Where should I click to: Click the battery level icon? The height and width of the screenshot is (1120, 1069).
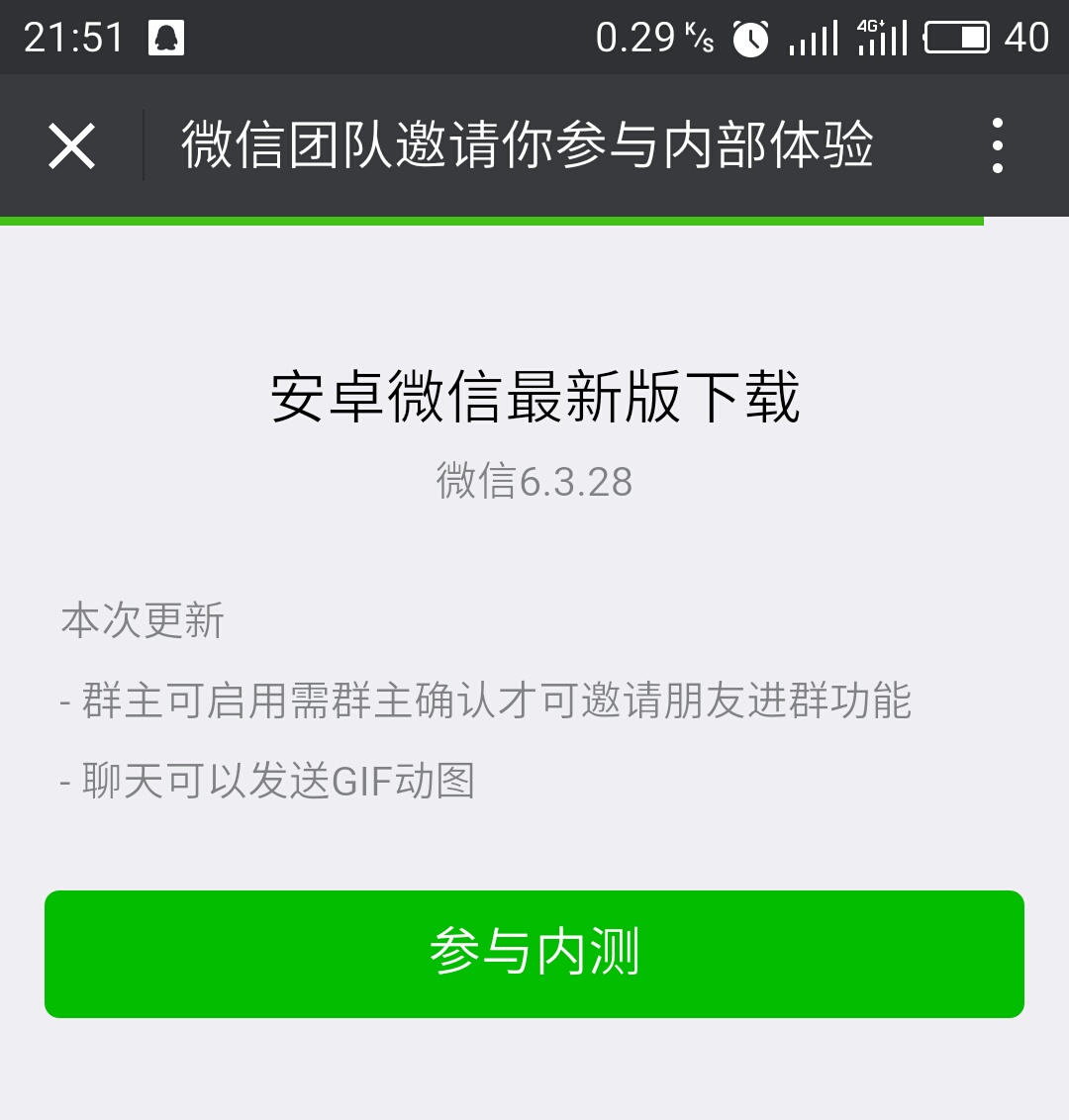coord(955,37)
